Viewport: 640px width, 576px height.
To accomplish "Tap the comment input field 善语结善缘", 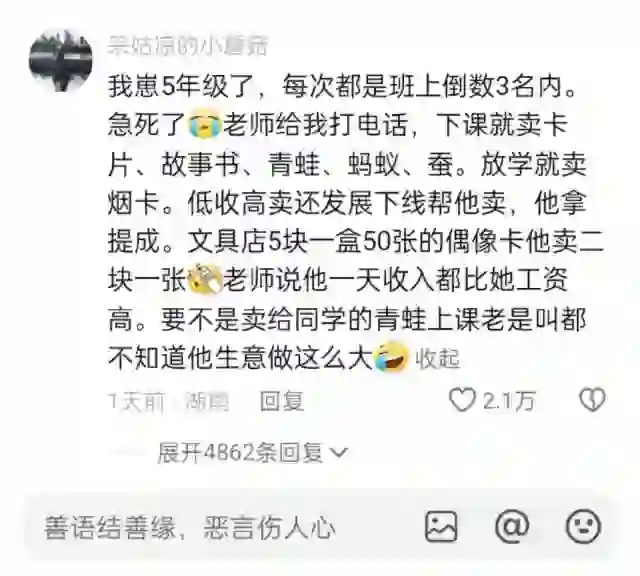I will pyautogui.click(x=190, y=526).
